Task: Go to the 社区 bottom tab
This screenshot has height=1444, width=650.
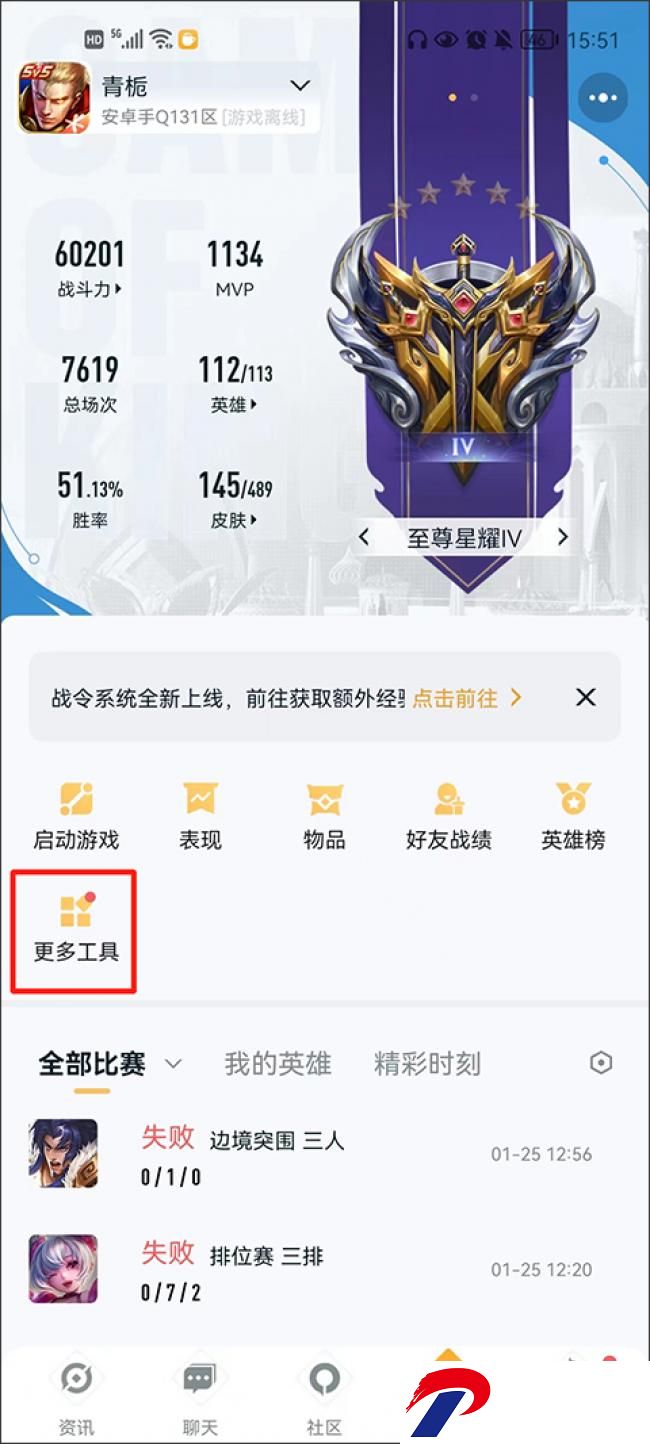Action: (x=324, y=1395)
